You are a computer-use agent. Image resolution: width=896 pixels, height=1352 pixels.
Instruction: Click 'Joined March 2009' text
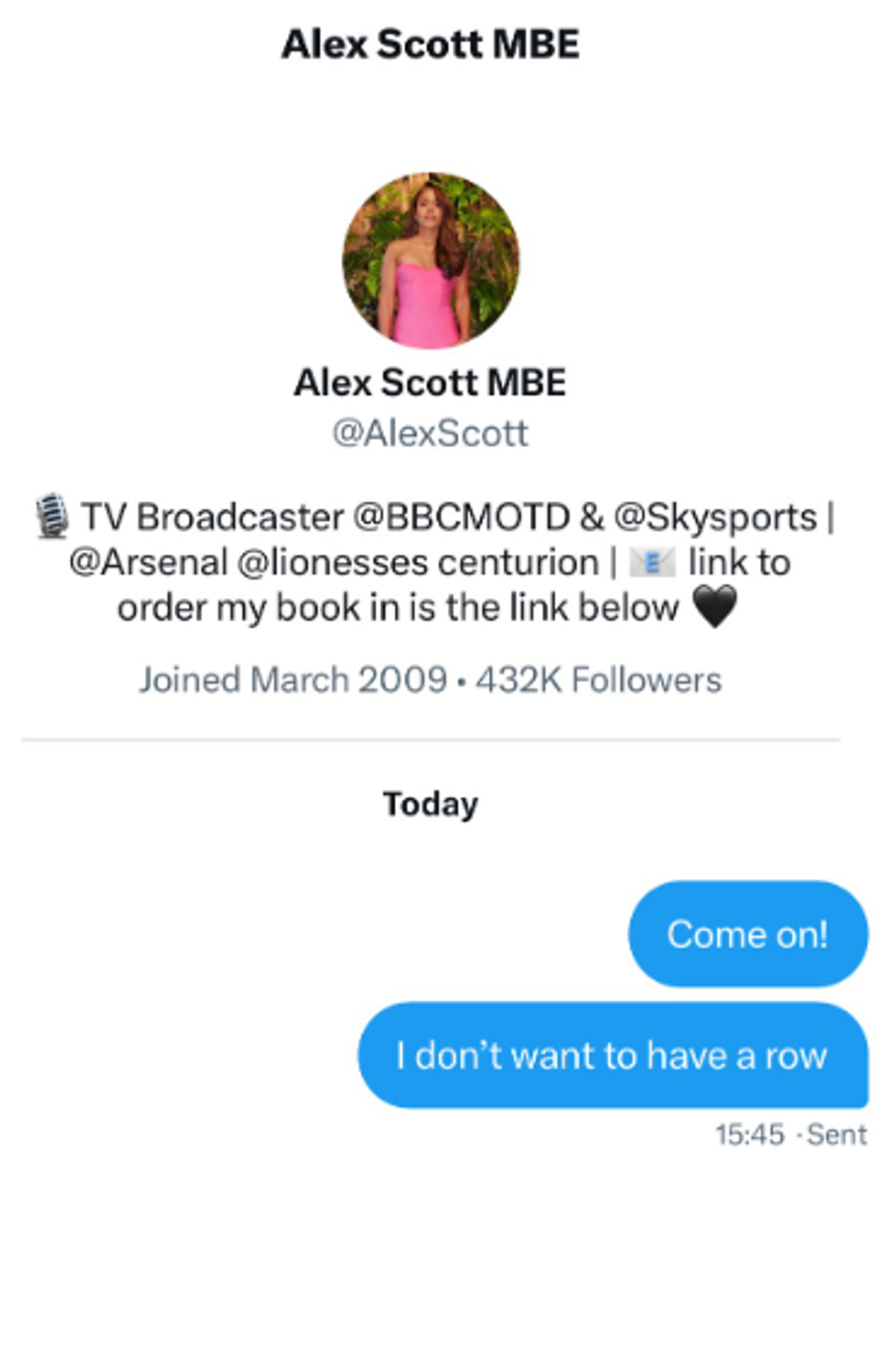[x=293, y=679]
